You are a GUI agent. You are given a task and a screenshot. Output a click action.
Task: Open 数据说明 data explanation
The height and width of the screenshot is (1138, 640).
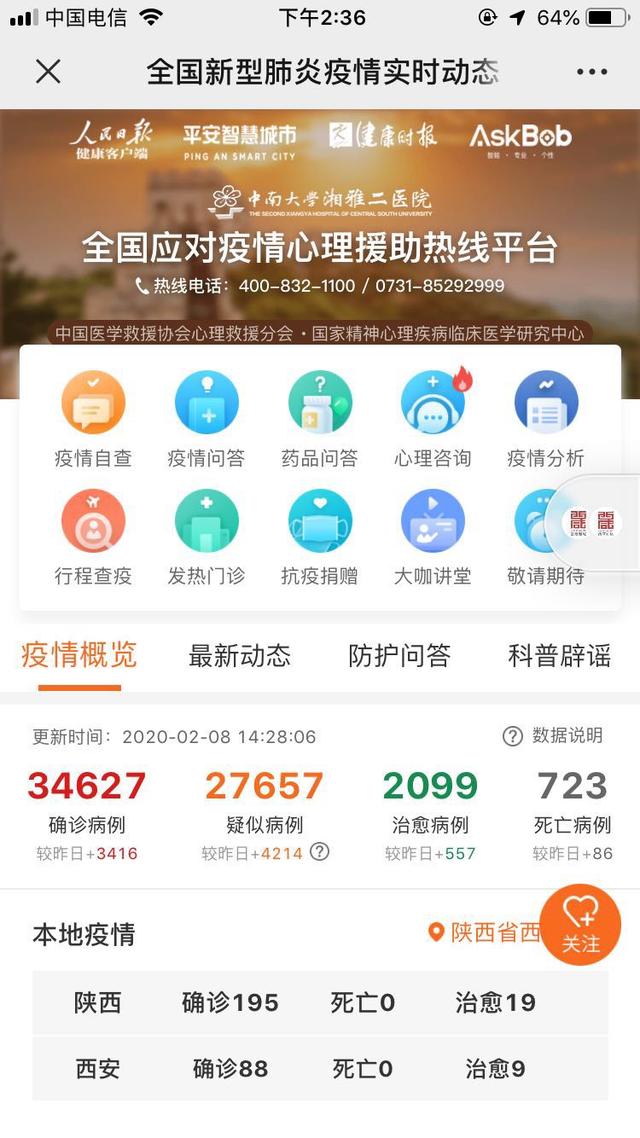click(x=553, y=736)
